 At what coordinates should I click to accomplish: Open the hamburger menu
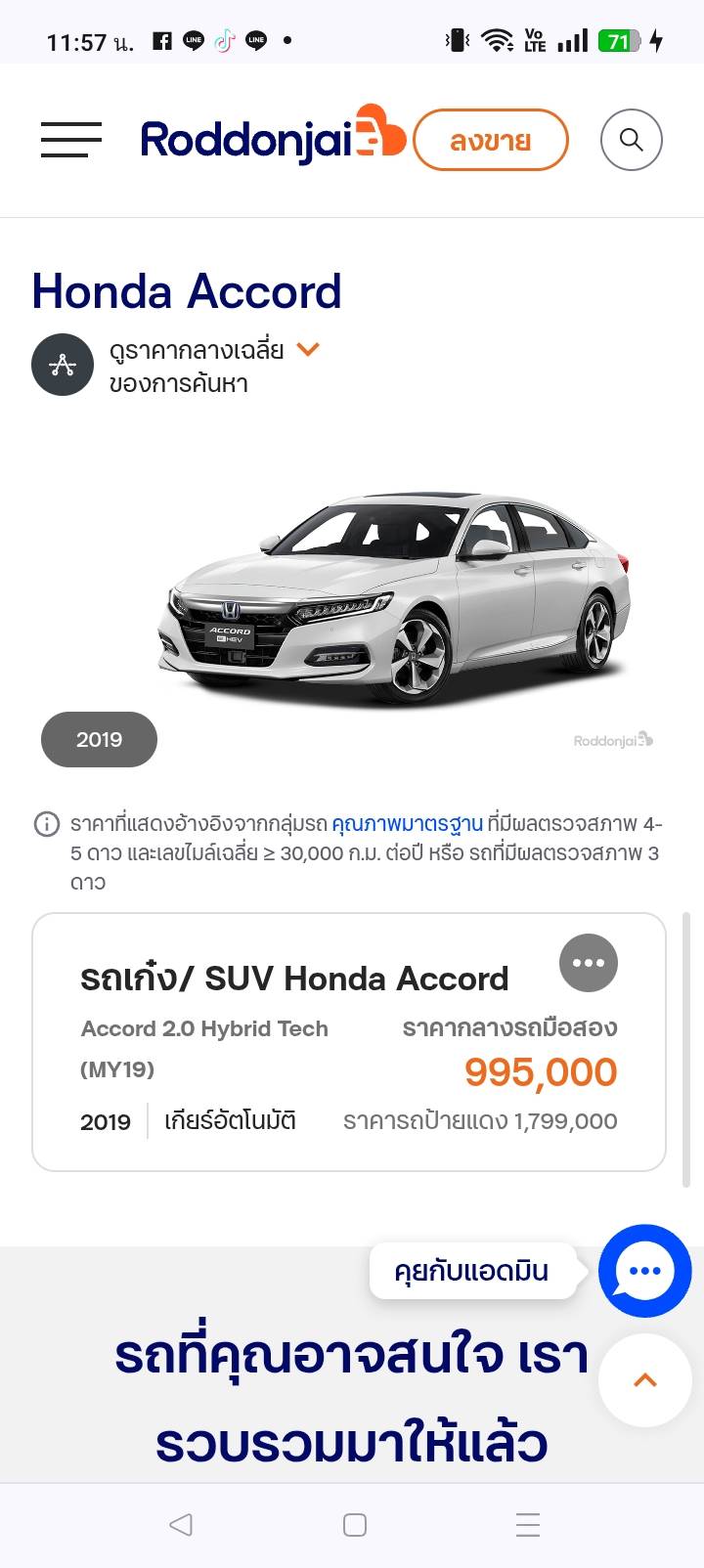[70, 140]
